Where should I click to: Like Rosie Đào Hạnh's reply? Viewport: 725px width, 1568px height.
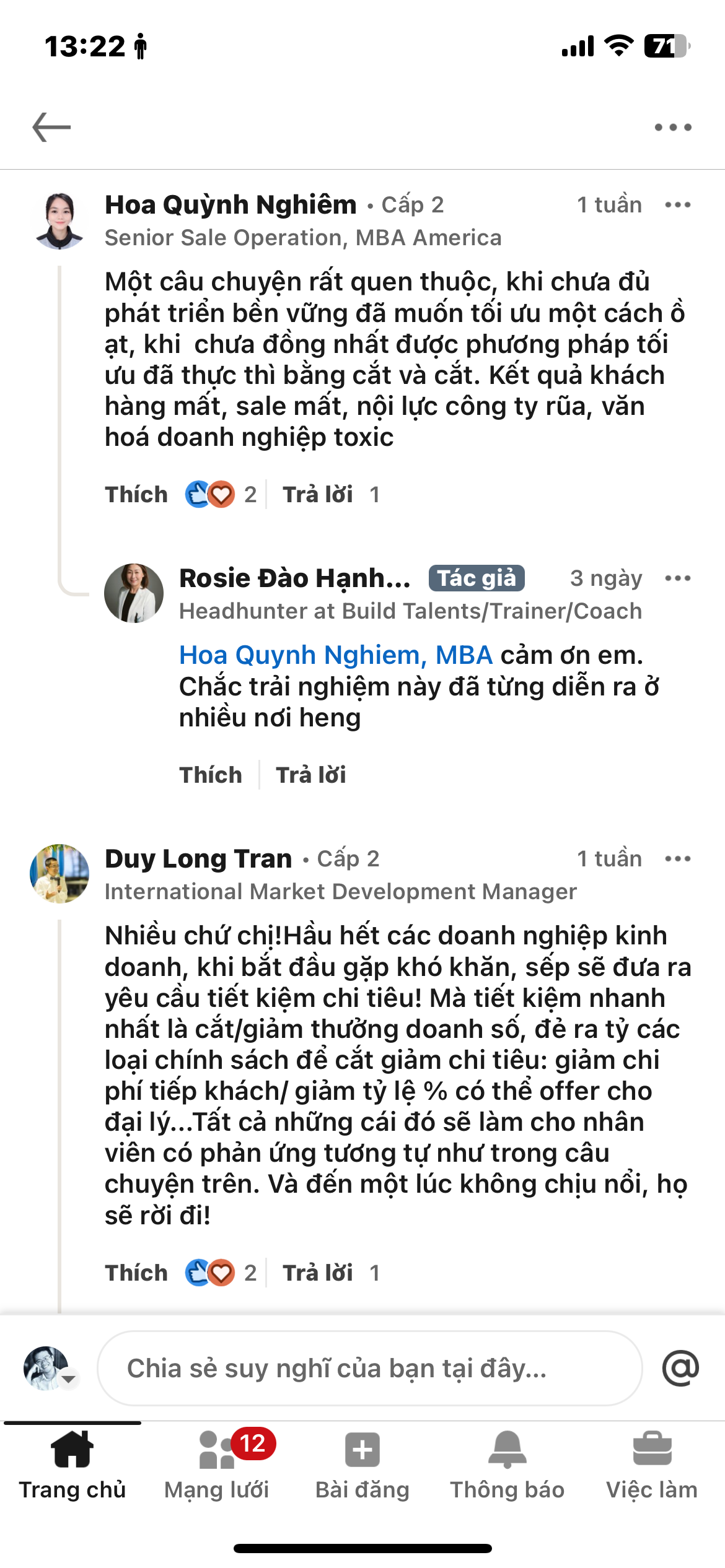pyautogui.click(x=211, y=775)
